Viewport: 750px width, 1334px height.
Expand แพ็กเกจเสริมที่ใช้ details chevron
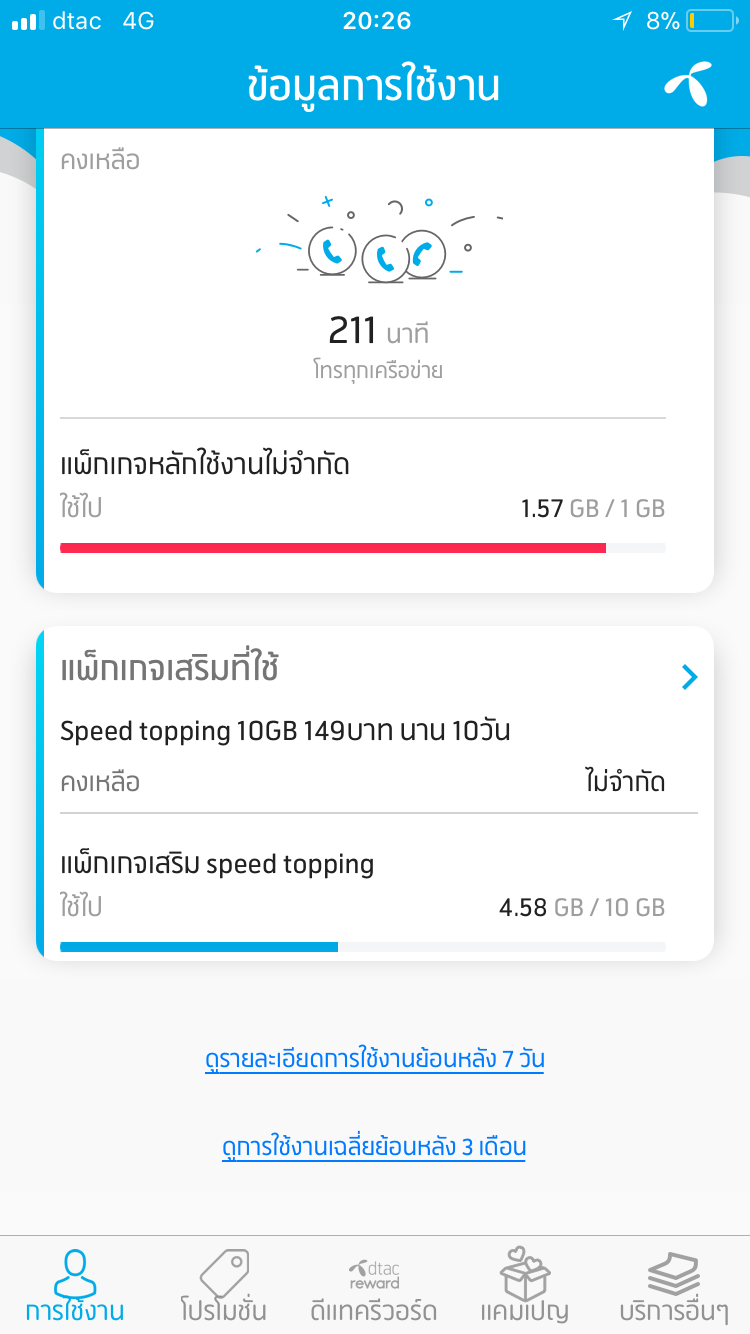pos(688,677)
